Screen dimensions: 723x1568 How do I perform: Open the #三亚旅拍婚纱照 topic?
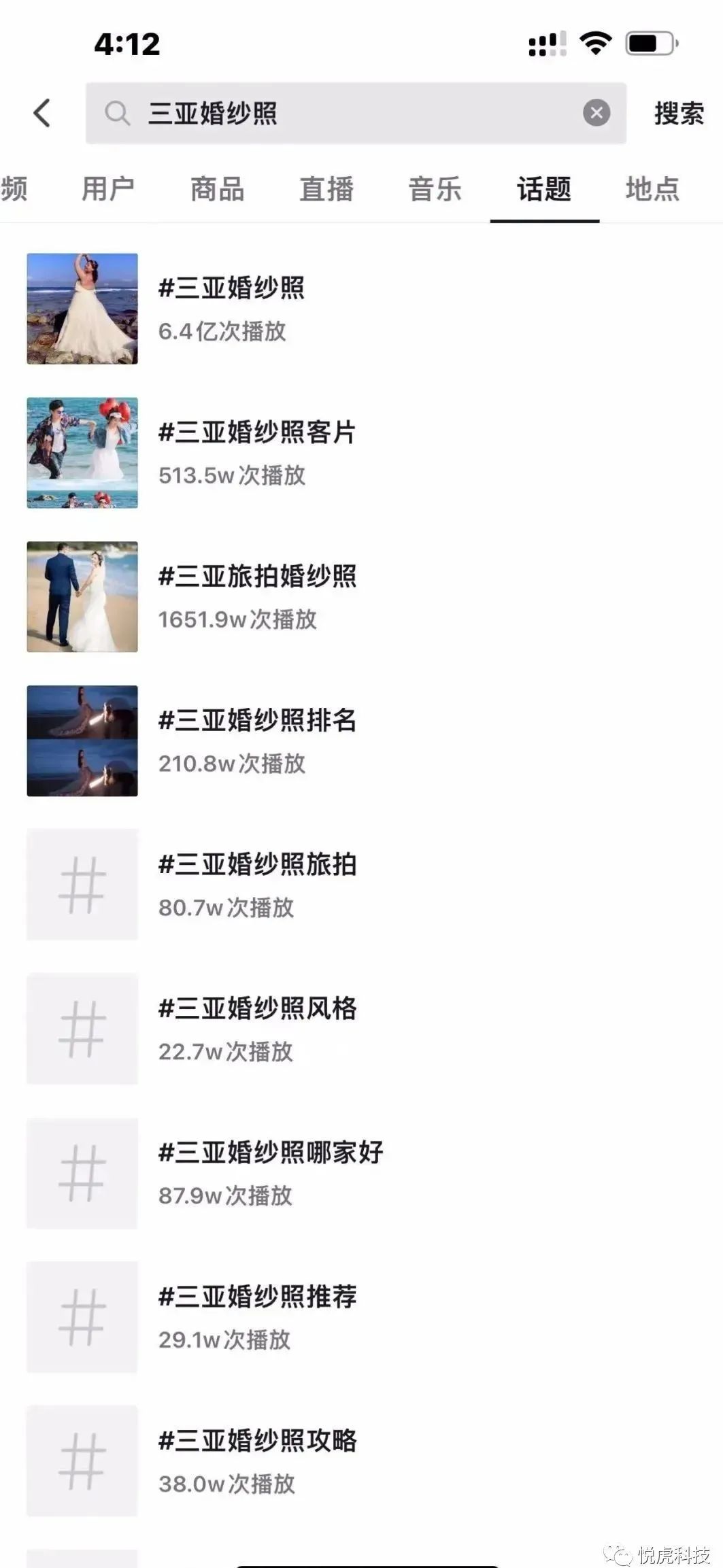coord(257,577)
